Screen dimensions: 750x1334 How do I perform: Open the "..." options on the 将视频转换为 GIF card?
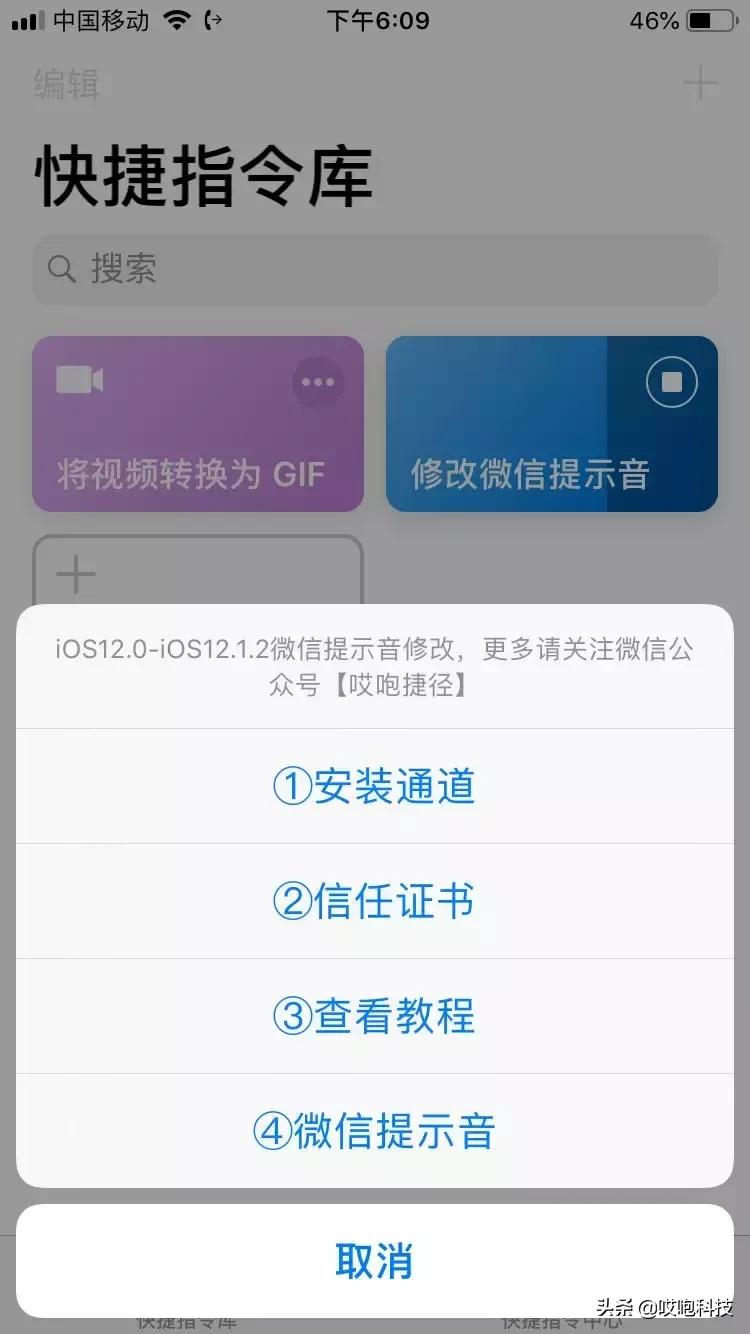[x=317, y=381]
